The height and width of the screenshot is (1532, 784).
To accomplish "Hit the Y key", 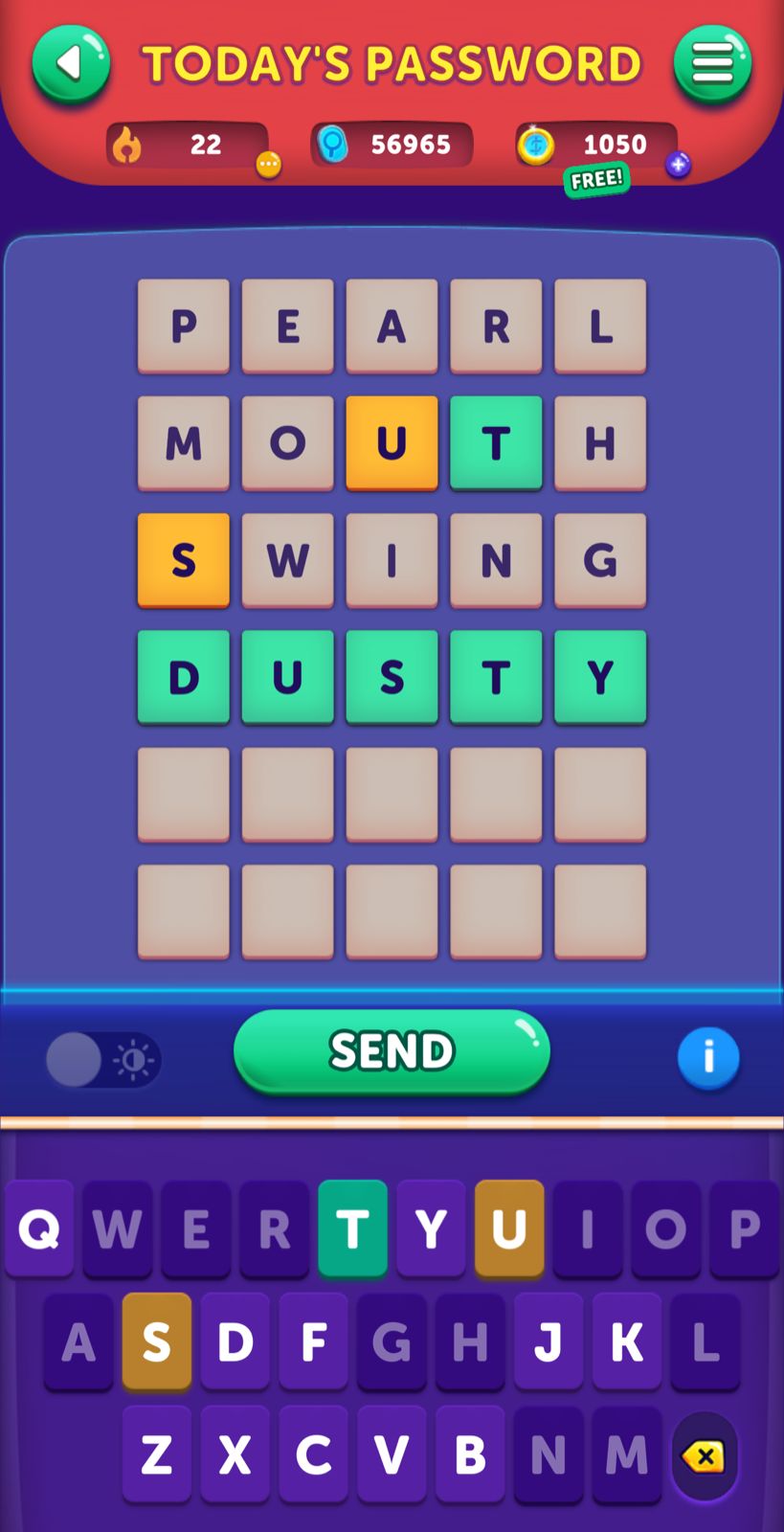I will pos(431,1228).
